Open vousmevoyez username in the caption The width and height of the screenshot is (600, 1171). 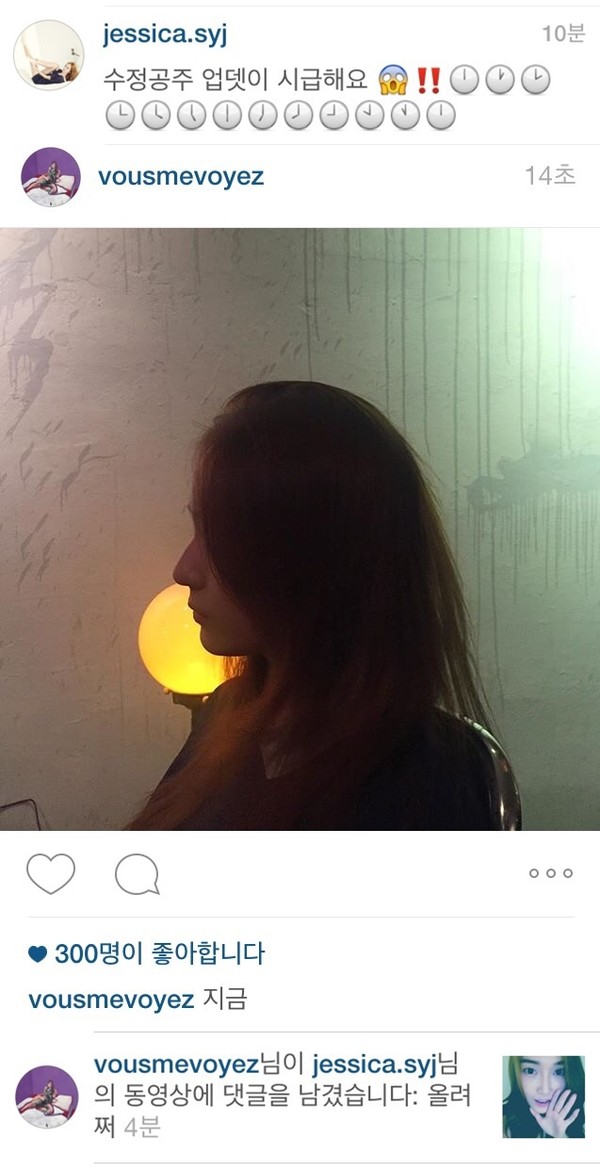[x=111, y=999]
